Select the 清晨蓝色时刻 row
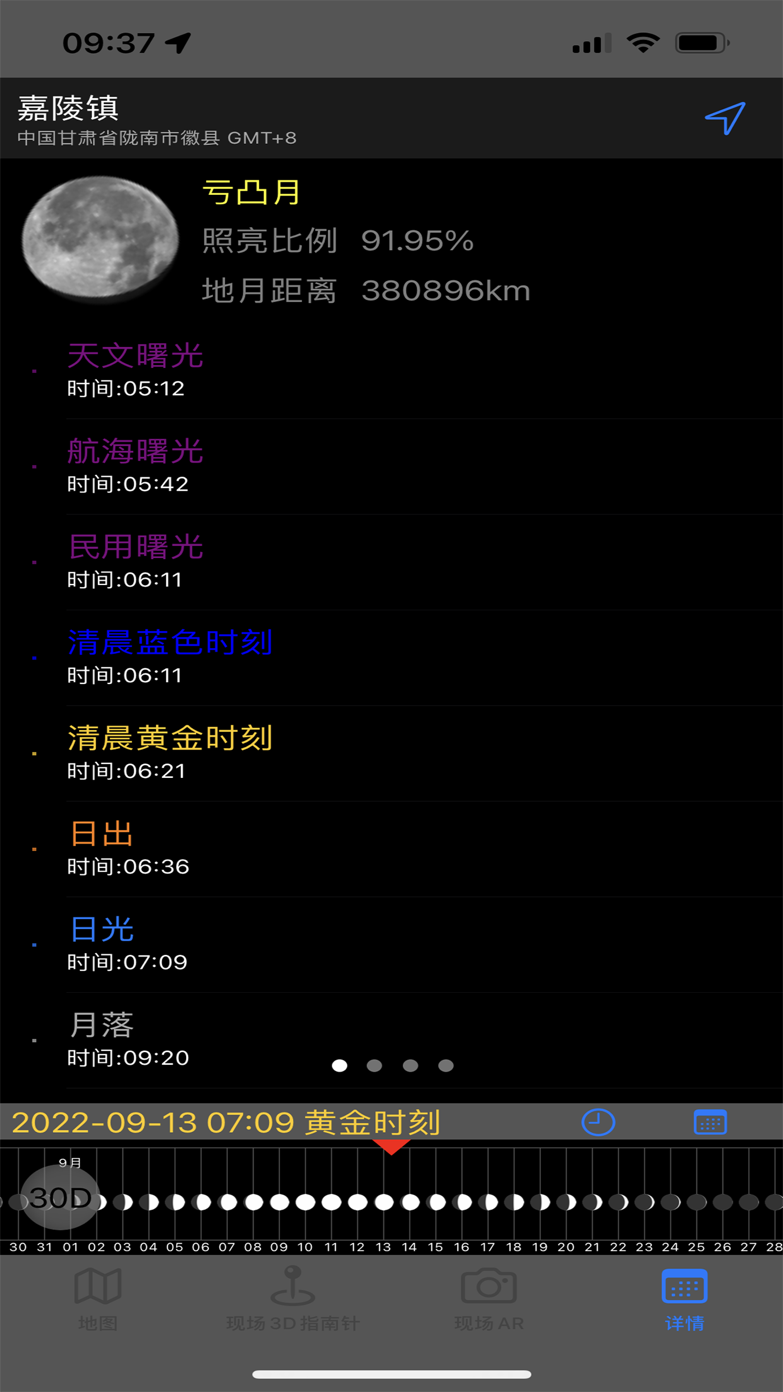 tap(400, 657)
